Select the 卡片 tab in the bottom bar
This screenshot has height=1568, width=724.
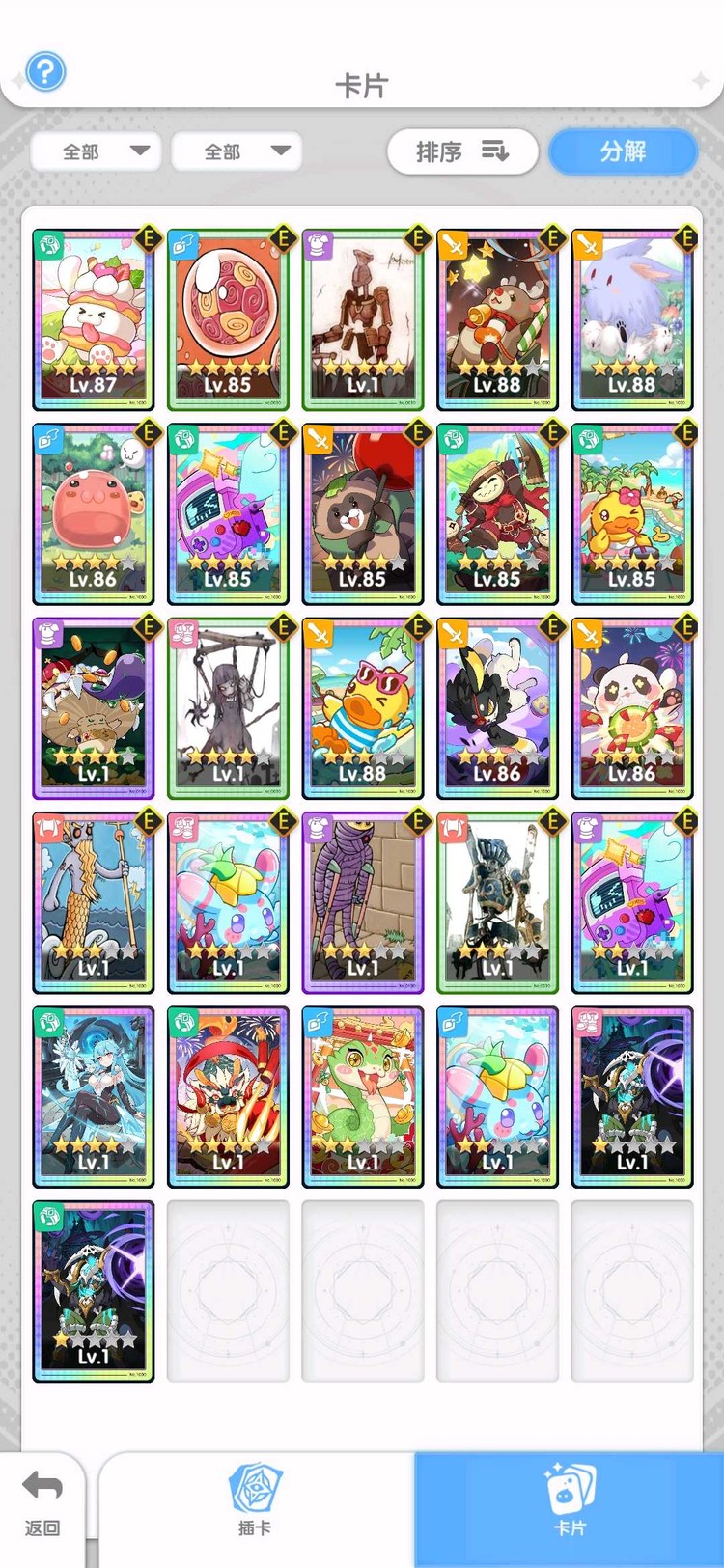pyautogui.click(x=570, y=1501)
